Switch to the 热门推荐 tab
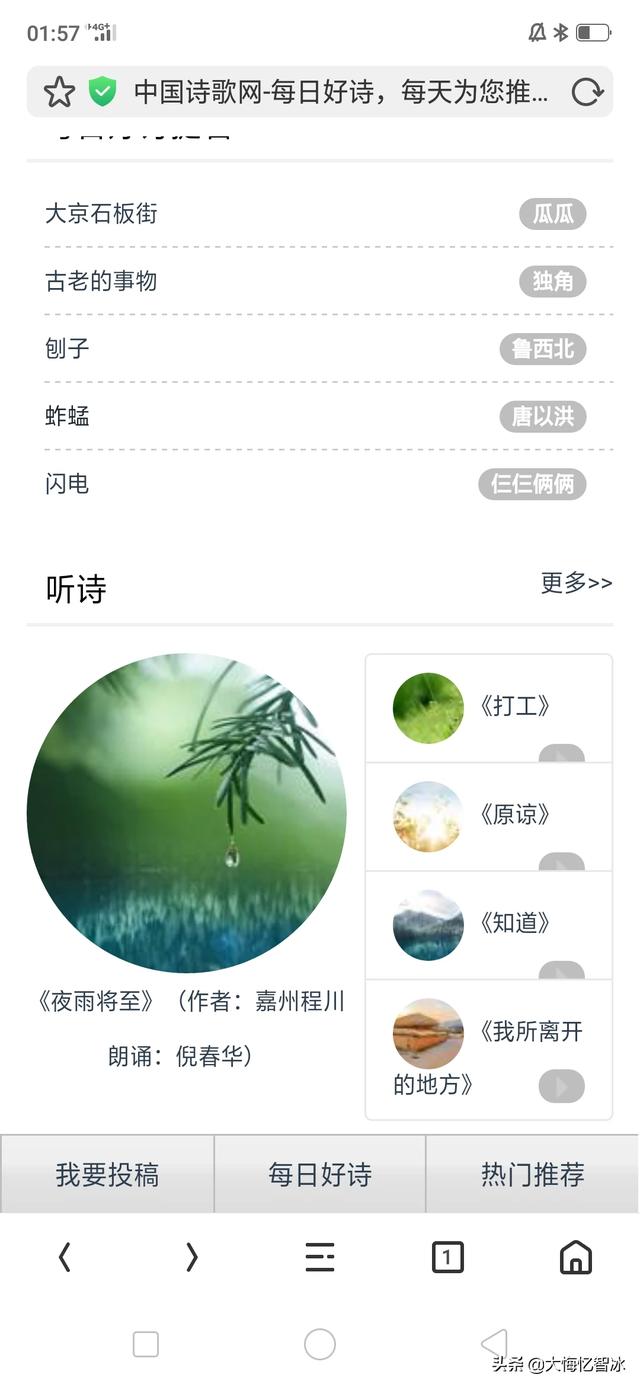 532,1174
